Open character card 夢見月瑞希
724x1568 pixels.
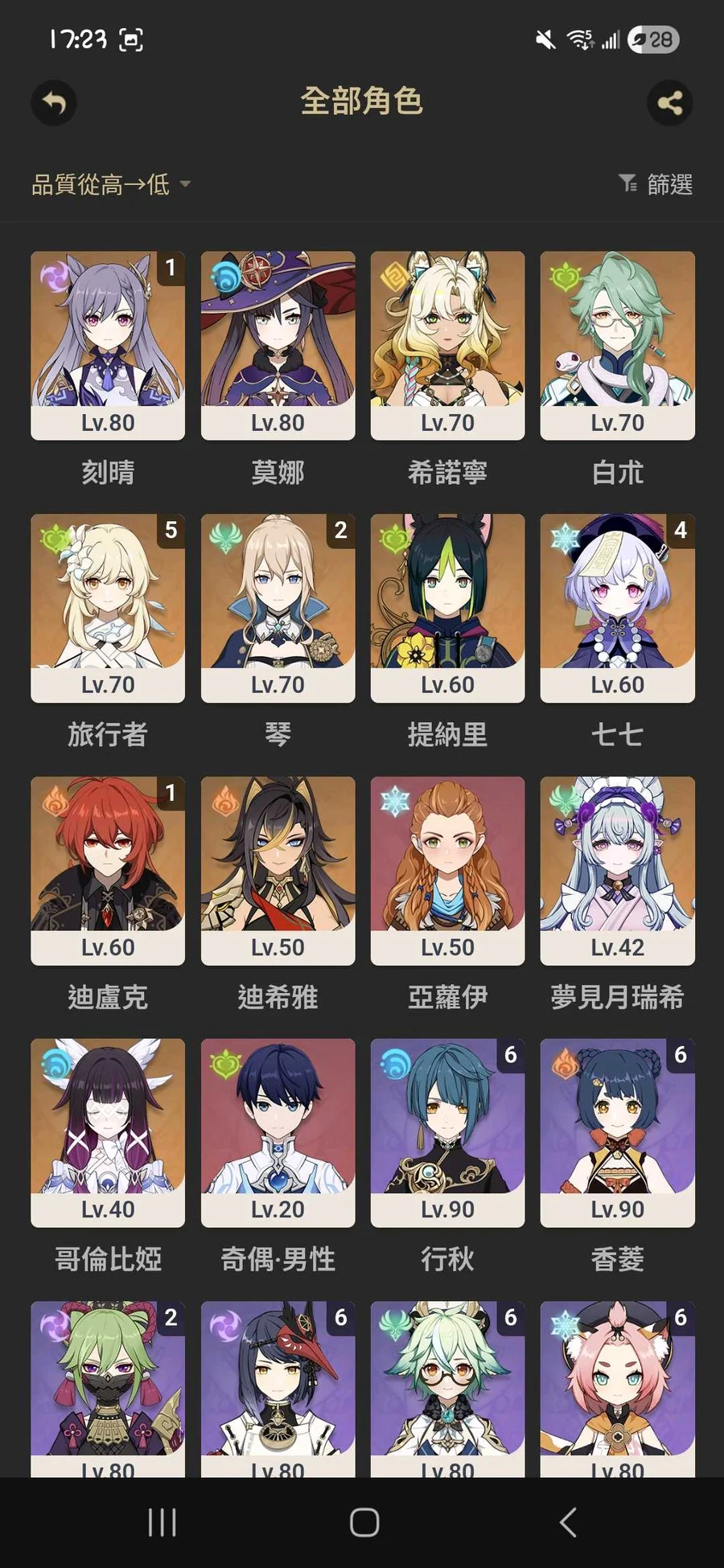(x=617, y=870)
